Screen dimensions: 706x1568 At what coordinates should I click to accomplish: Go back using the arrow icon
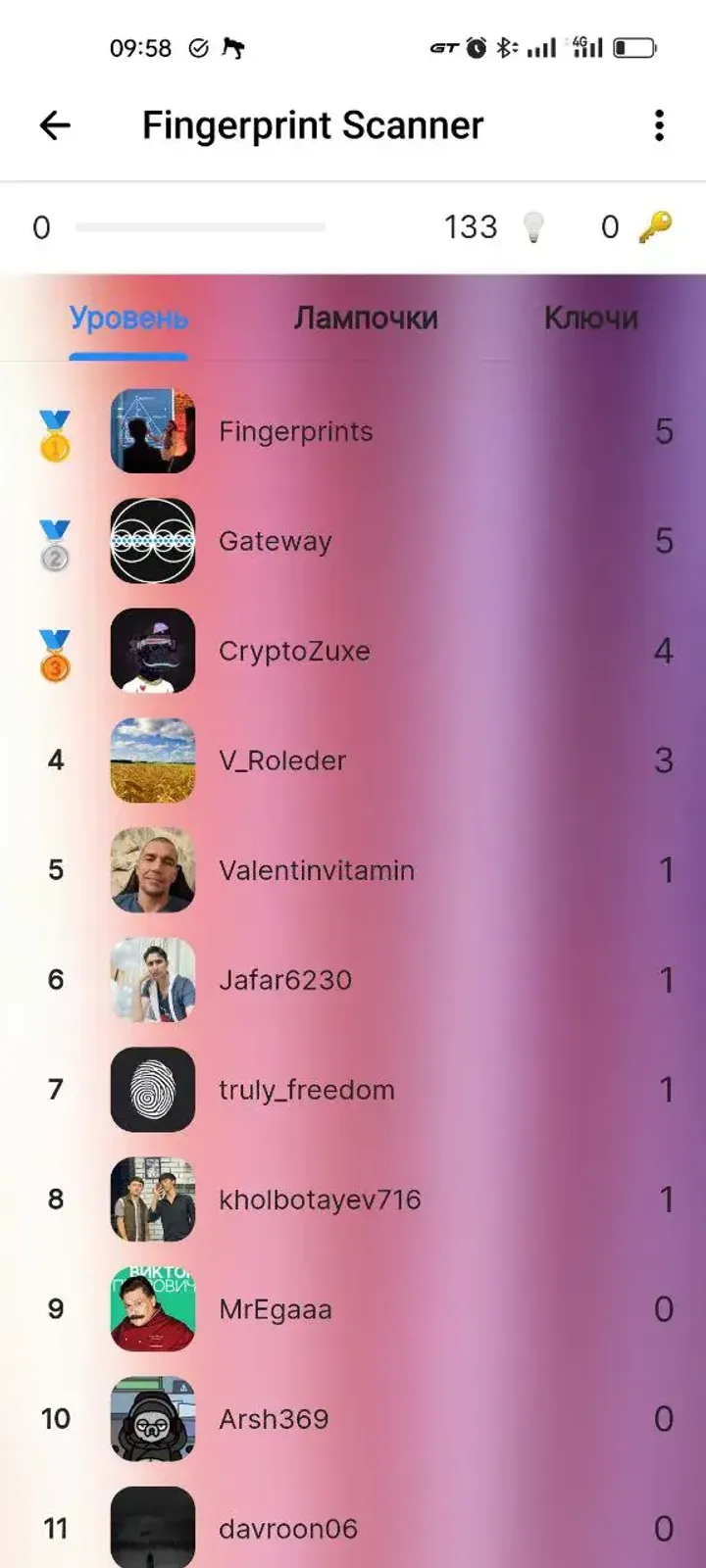pyautogui.click(x=55, y=125)
